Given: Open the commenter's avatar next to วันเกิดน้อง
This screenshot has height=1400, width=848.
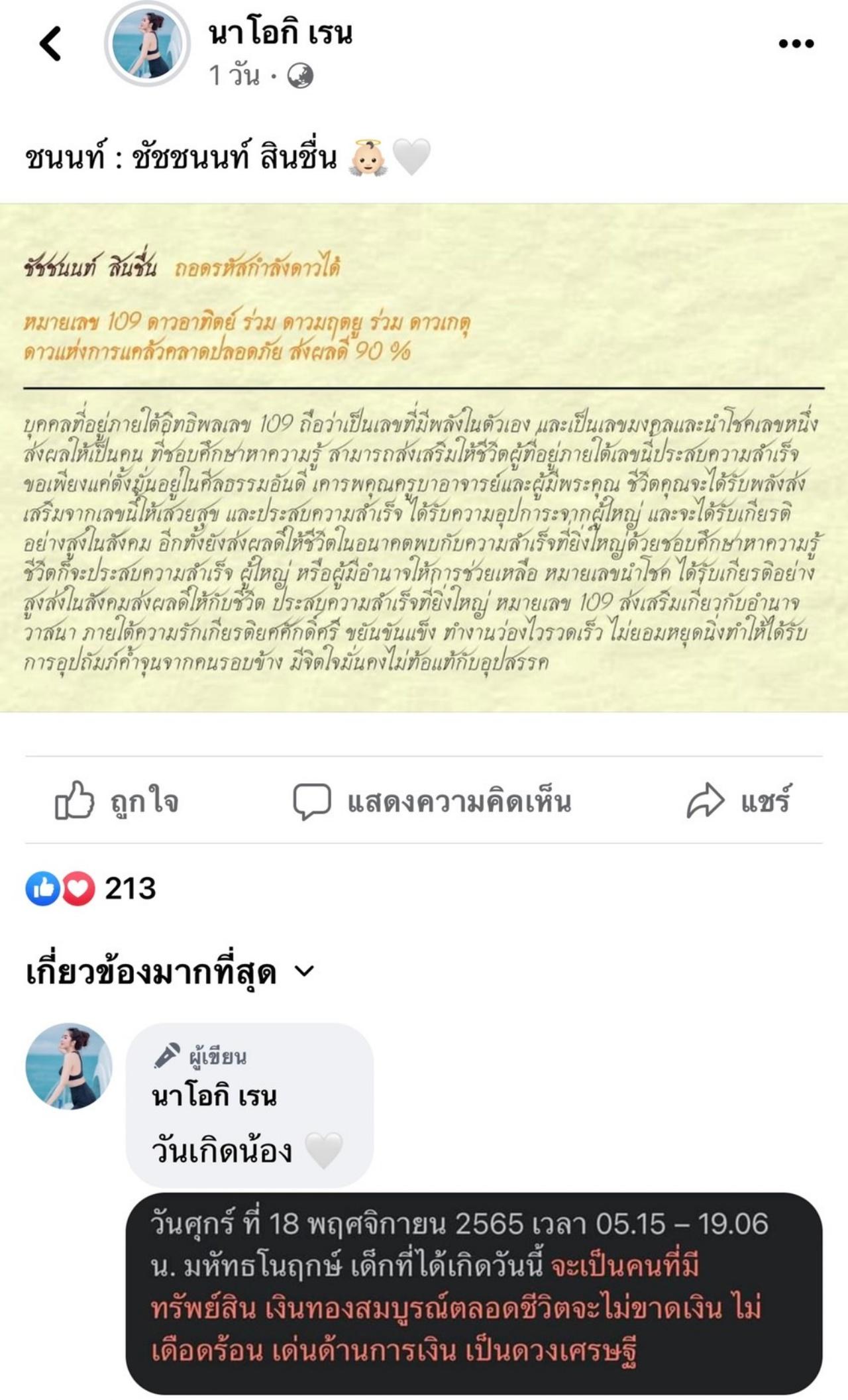Looking at the screenshot, I should [68, 1066].
